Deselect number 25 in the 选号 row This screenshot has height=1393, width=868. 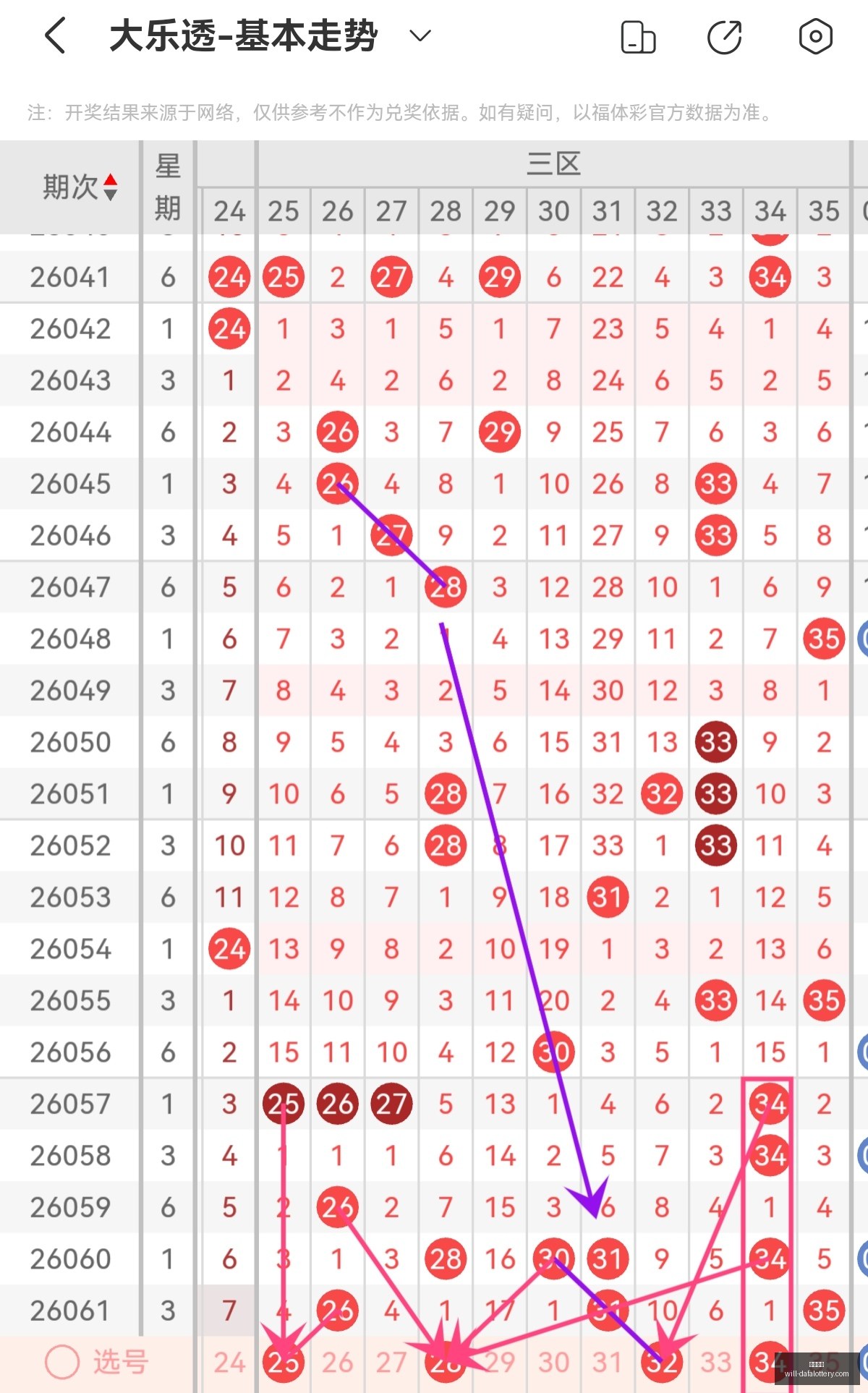[x=284, y=1363]
